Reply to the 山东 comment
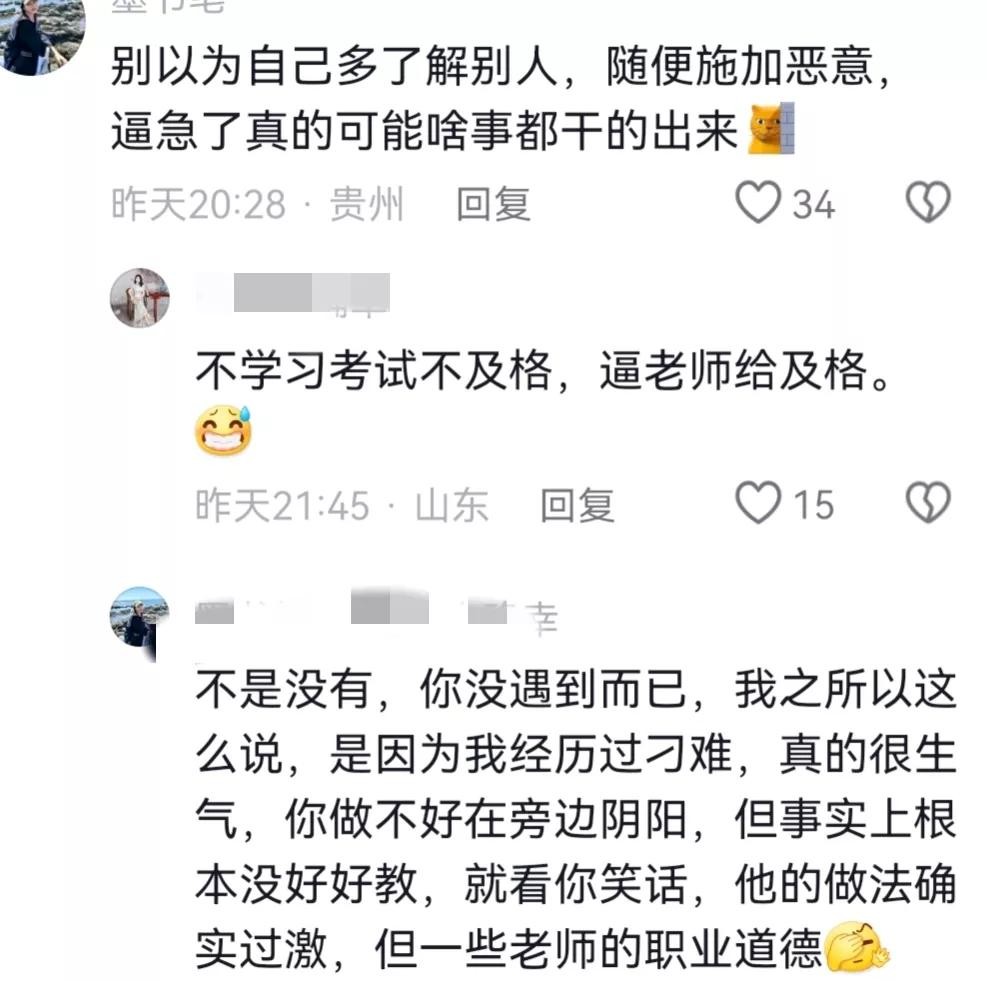This screenshot has height=981, width=987. (x=577, y=505)
